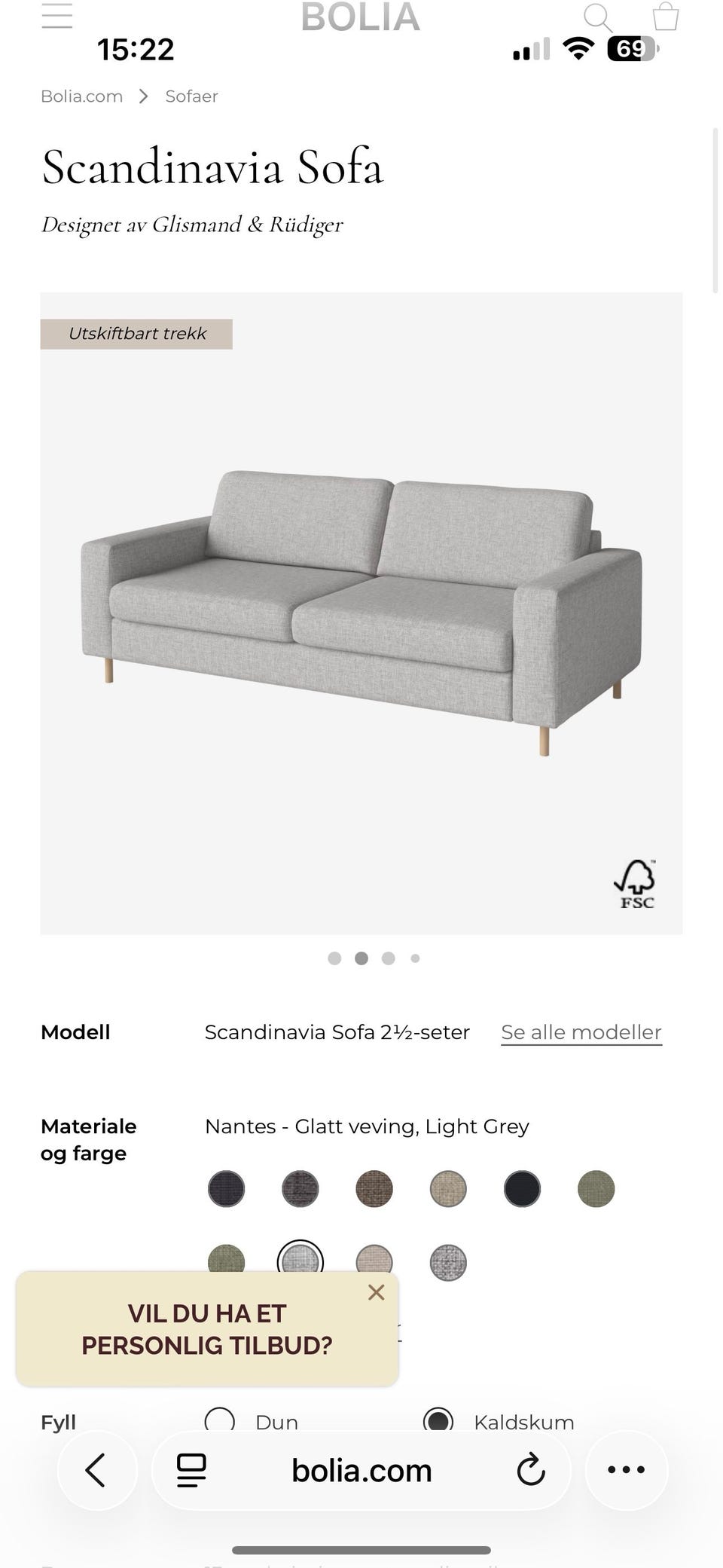The width and height of the screenshot is (723, 1568).
Task: Tap the 'Utskiftbart trekk' badge
Action: pos(136,332)
